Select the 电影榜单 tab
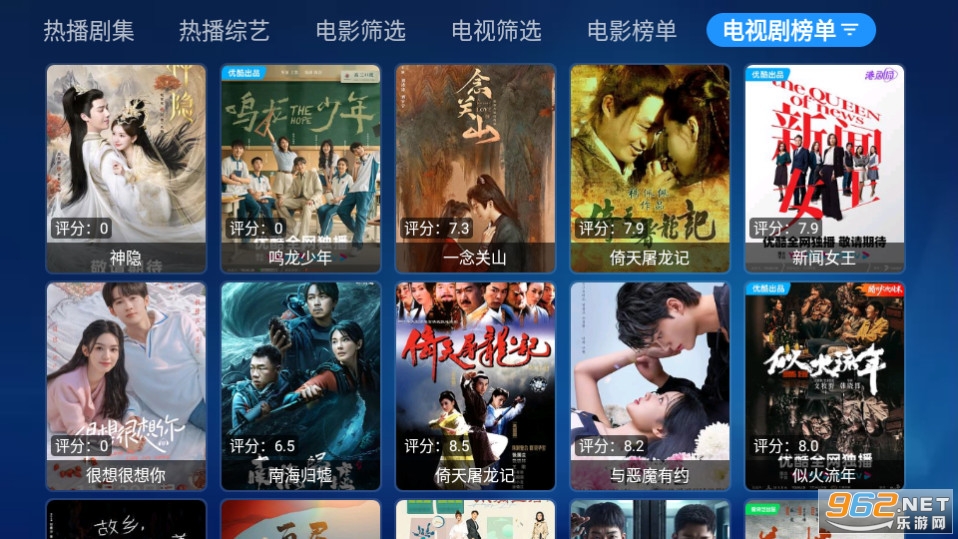 [x=631, y=30]
